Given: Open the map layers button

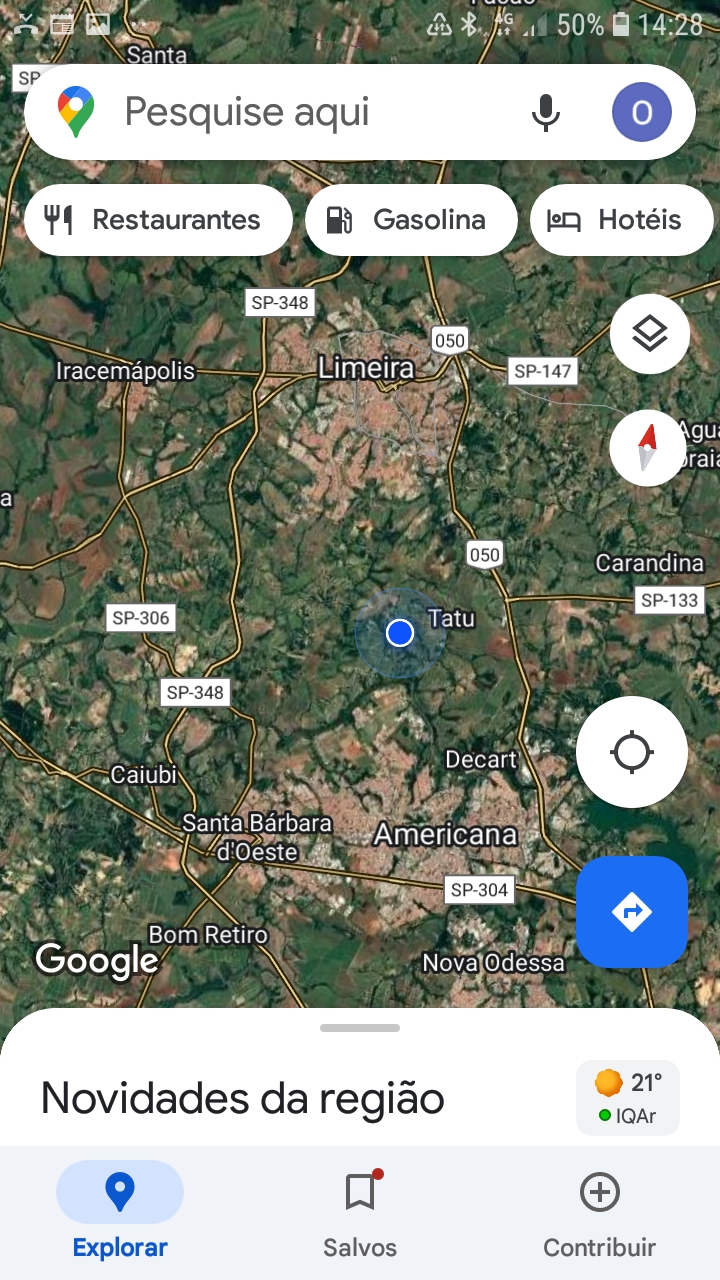Looking at the screenshot, I should tap(650, 334).
